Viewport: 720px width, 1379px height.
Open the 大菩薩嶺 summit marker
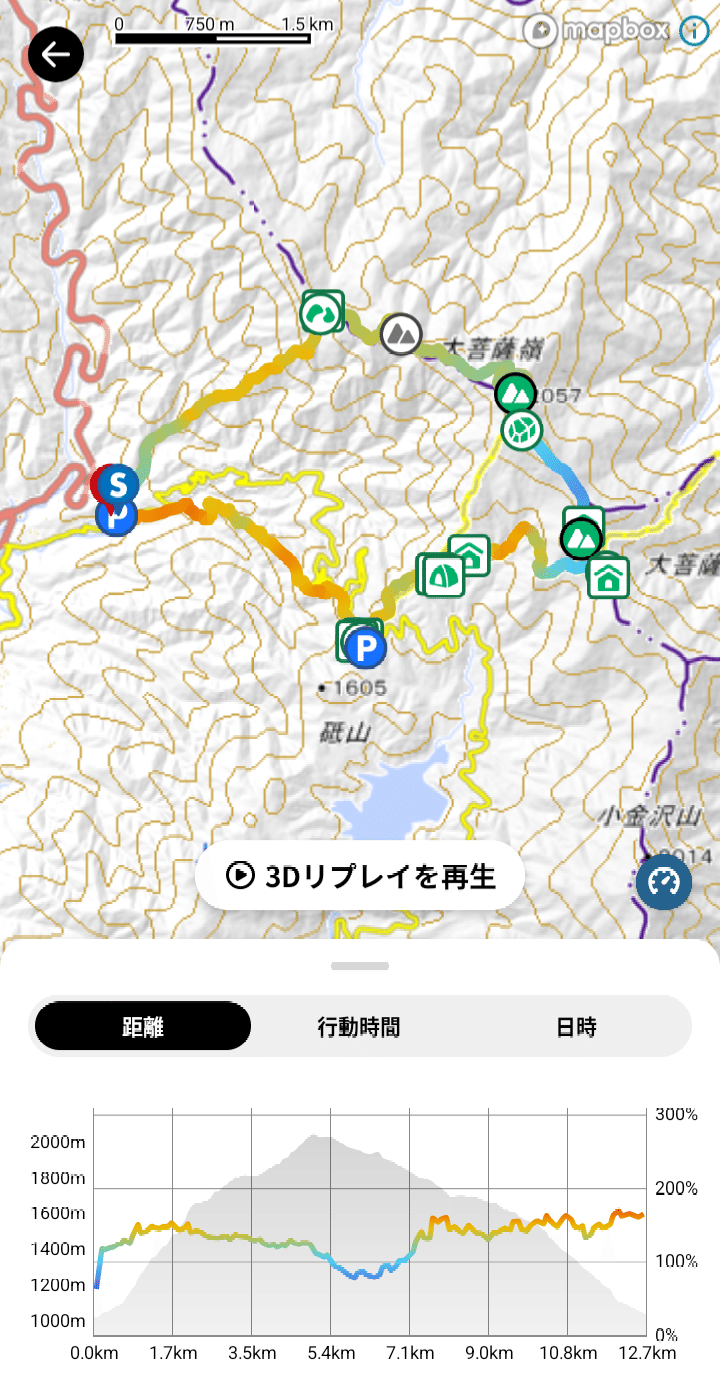(x=516, y=393)
